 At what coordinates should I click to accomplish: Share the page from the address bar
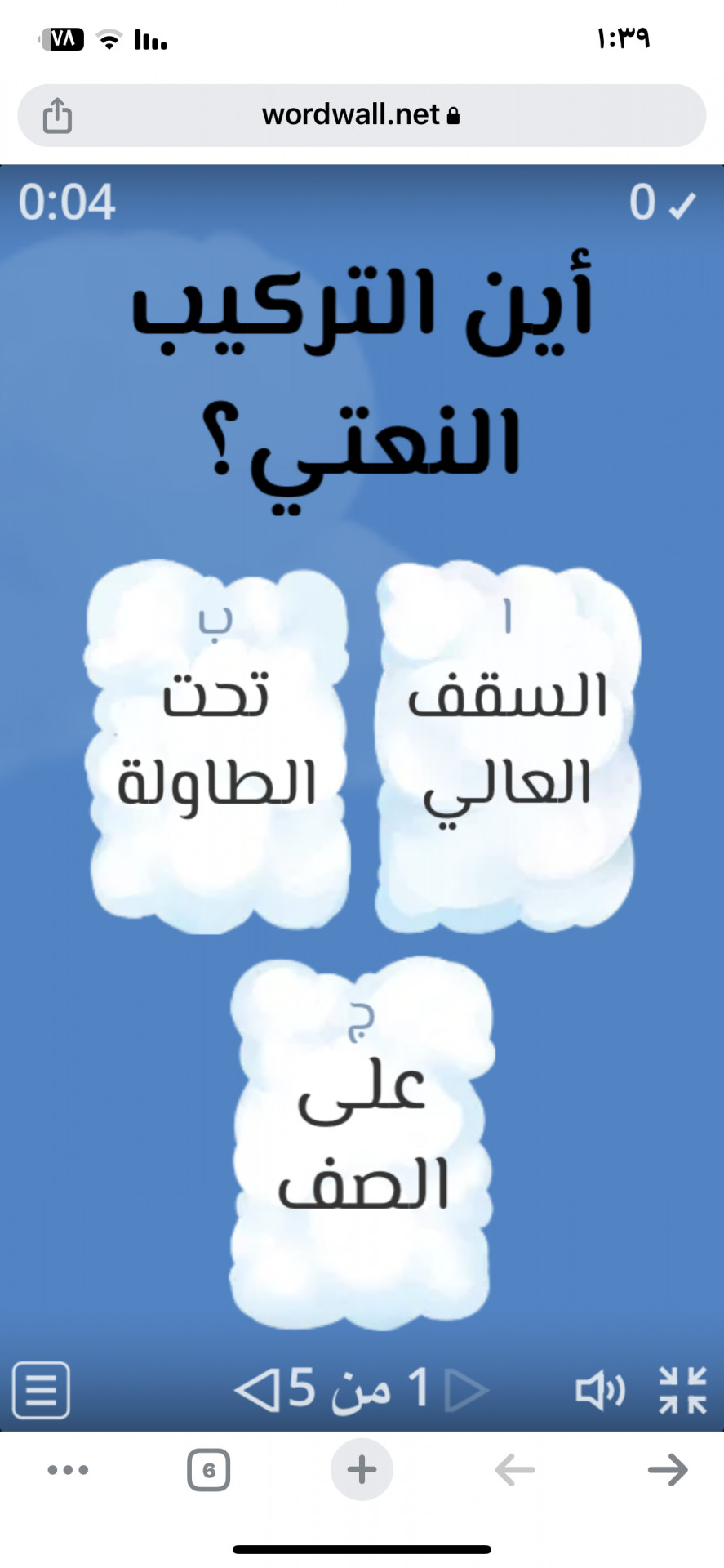coord(57,115)
